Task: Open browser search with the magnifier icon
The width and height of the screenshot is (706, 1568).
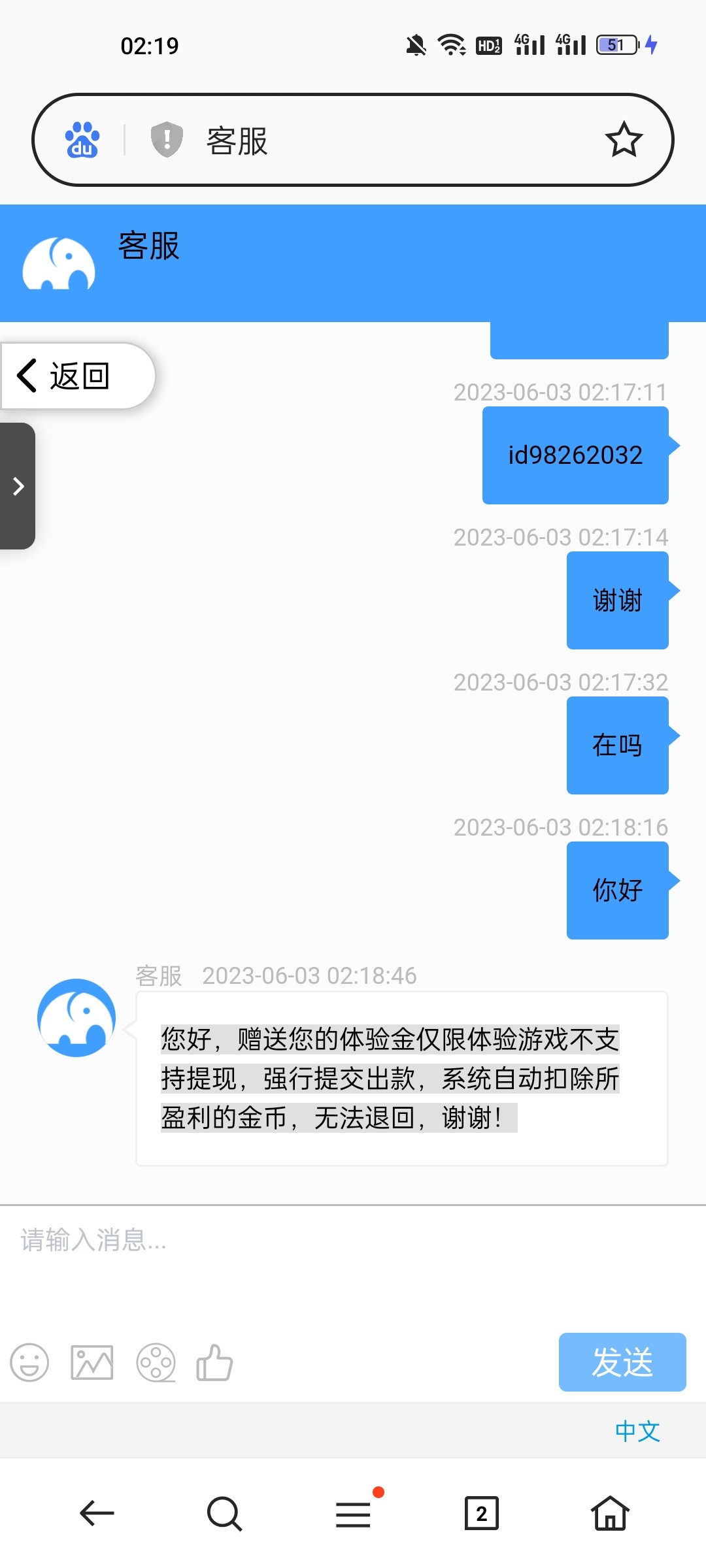Action: (224, 1513)
